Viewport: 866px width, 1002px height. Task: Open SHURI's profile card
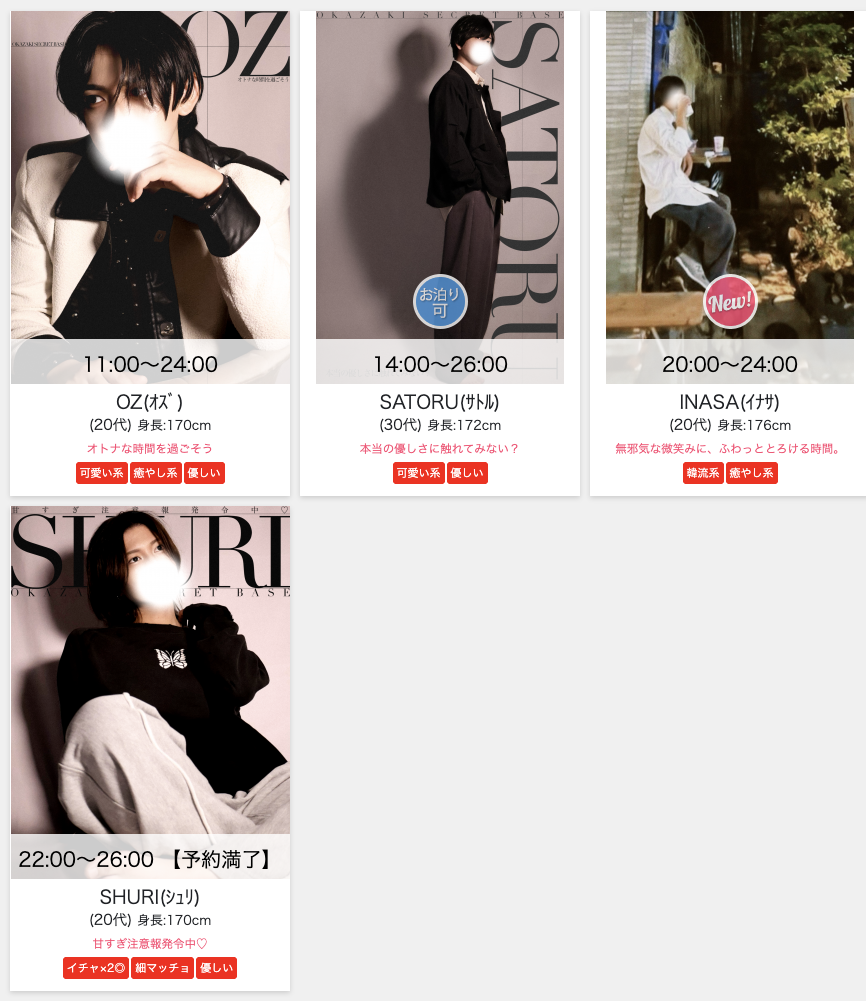click(150, 690)
